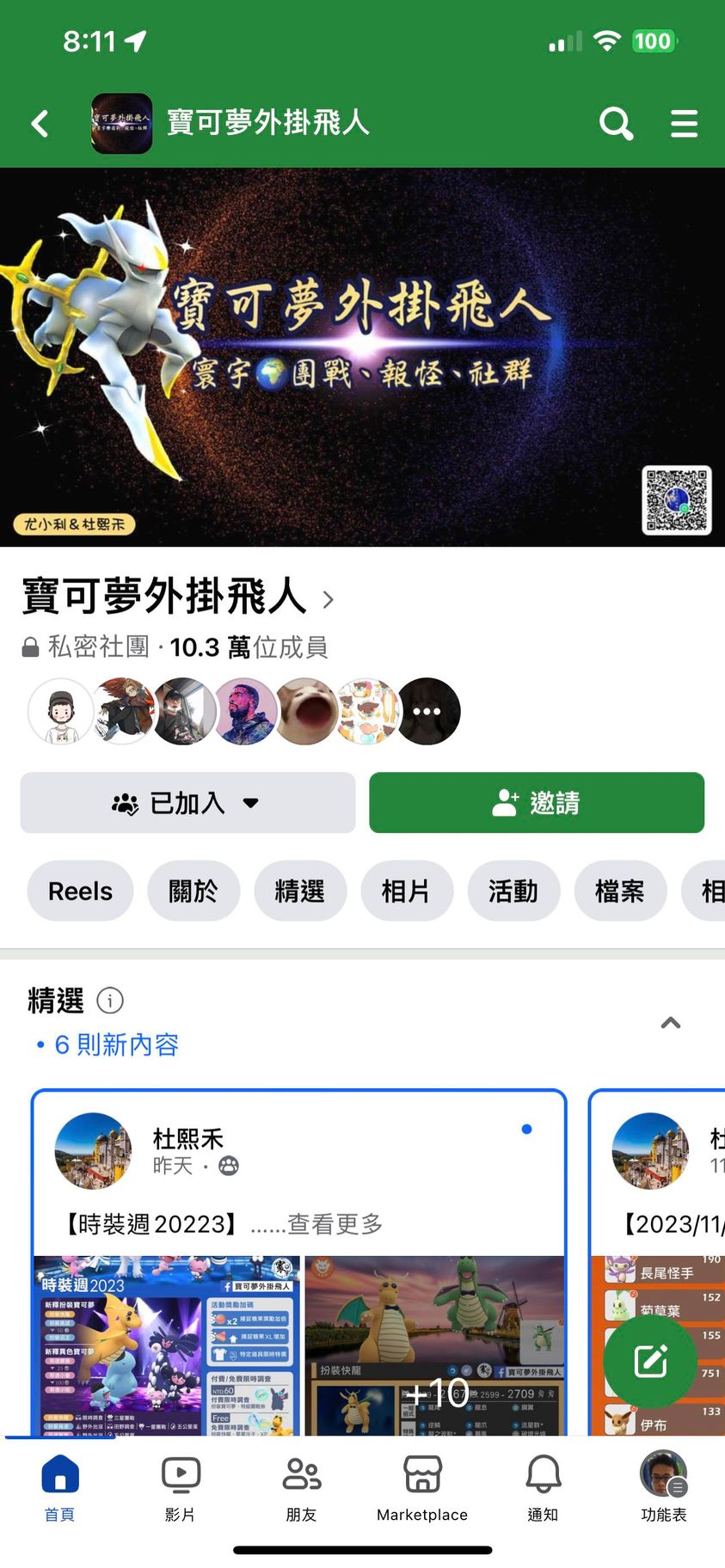Open the 關於 chip
Image resolution: width=725 pixels, height=1568 pixels.
[193, 891]
